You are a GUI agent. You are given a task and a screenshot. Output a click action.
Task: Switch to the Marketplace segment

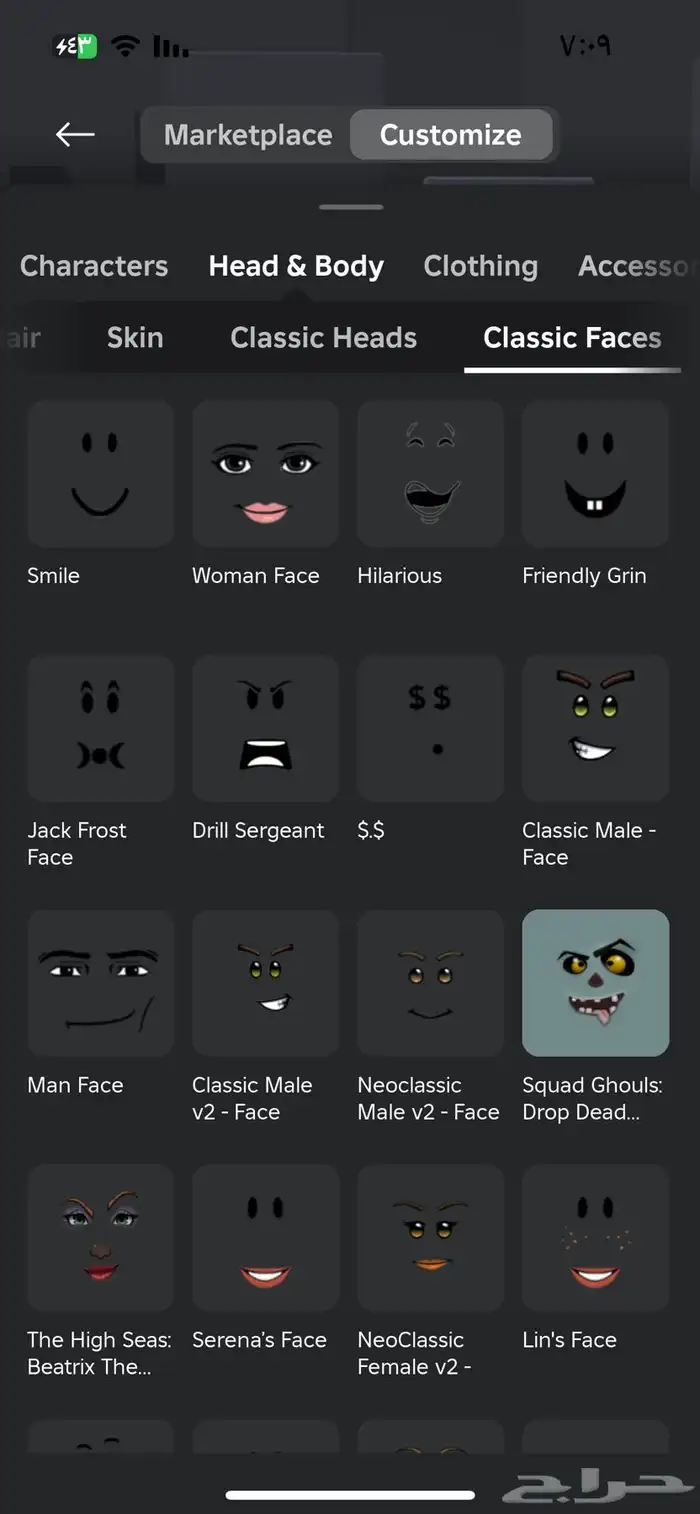[x=247, y=135]
